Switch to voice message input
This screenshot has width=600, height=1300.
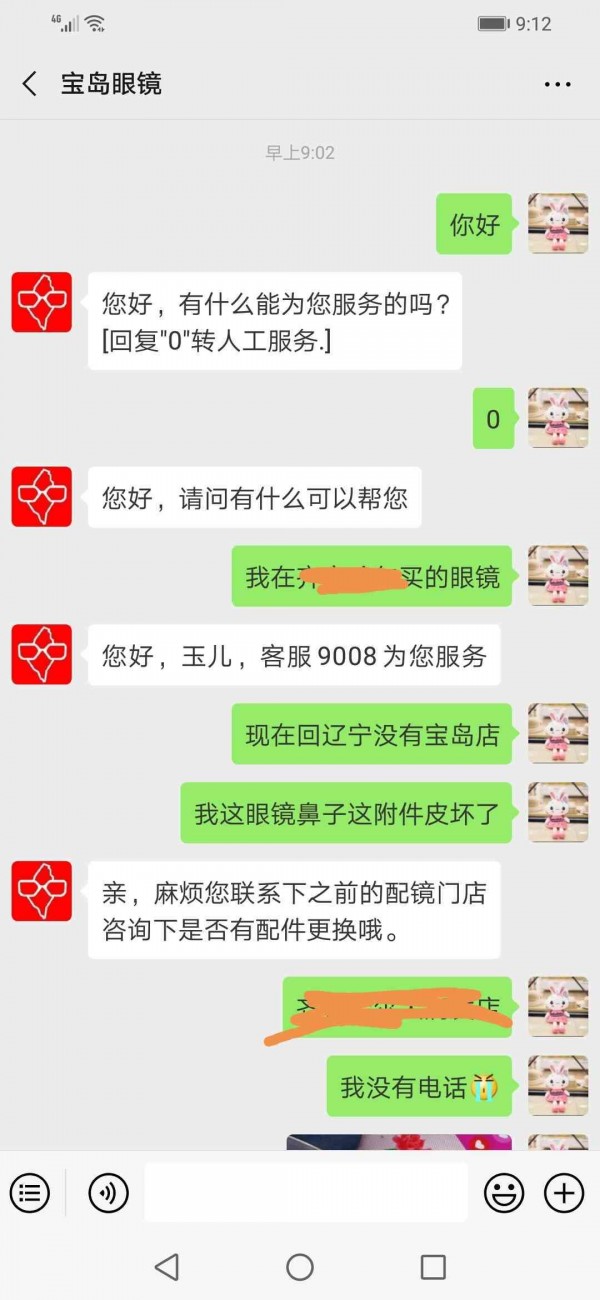point(108,1192)
